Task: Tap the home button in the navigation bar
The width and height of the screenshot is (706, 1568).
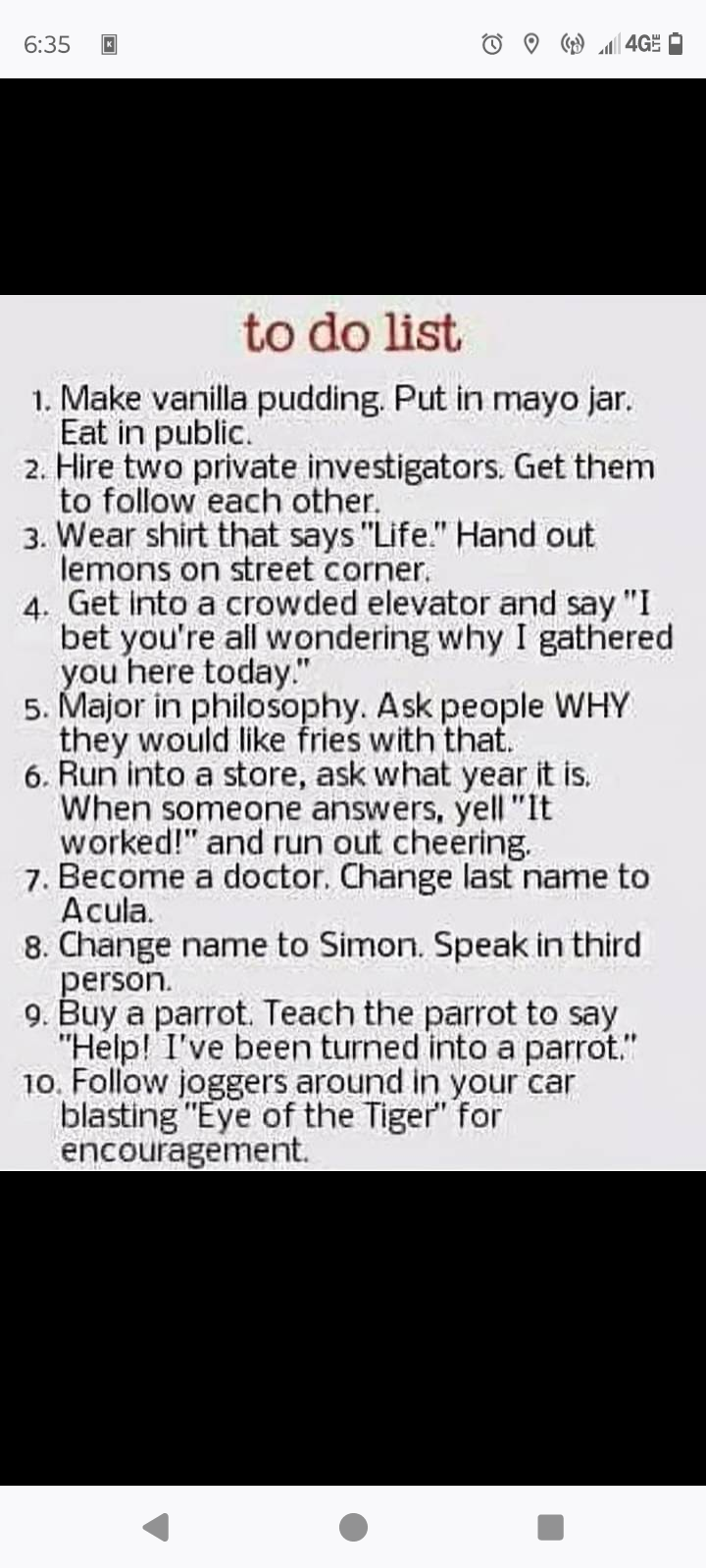Action: (353, 1527)
